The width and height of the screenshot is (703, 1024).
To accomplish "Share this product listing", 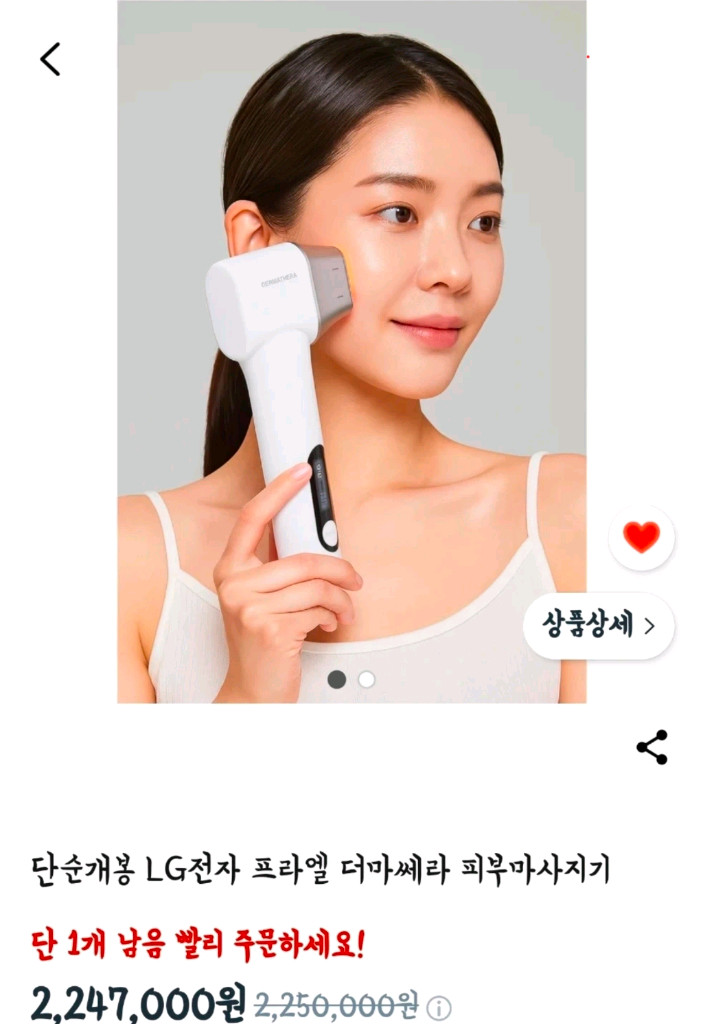I will (652, 747).
